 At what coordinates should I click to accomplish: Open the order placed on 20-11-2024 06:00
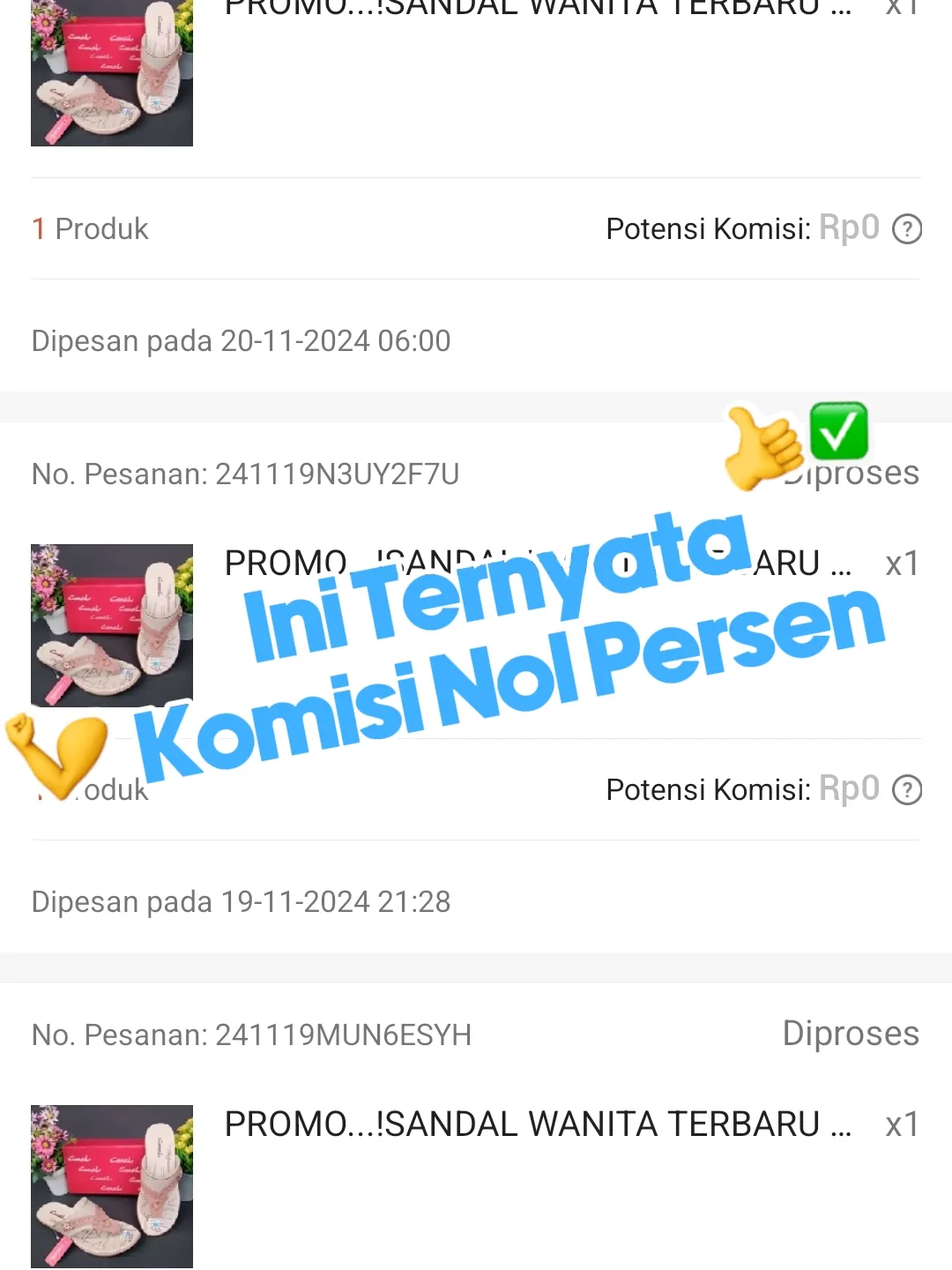[241, 341]
